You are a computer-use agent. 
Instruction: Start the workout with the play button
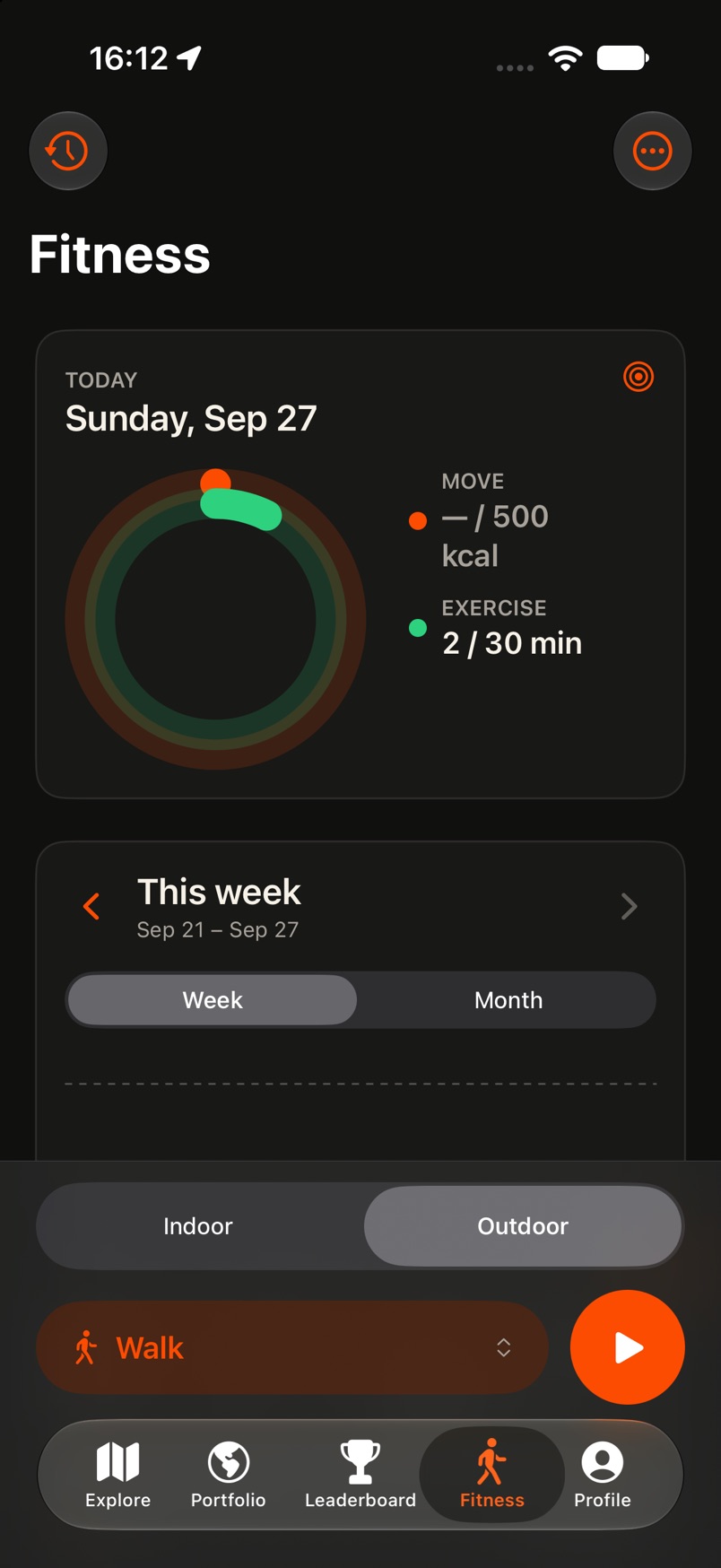(x=628, y=1347)
